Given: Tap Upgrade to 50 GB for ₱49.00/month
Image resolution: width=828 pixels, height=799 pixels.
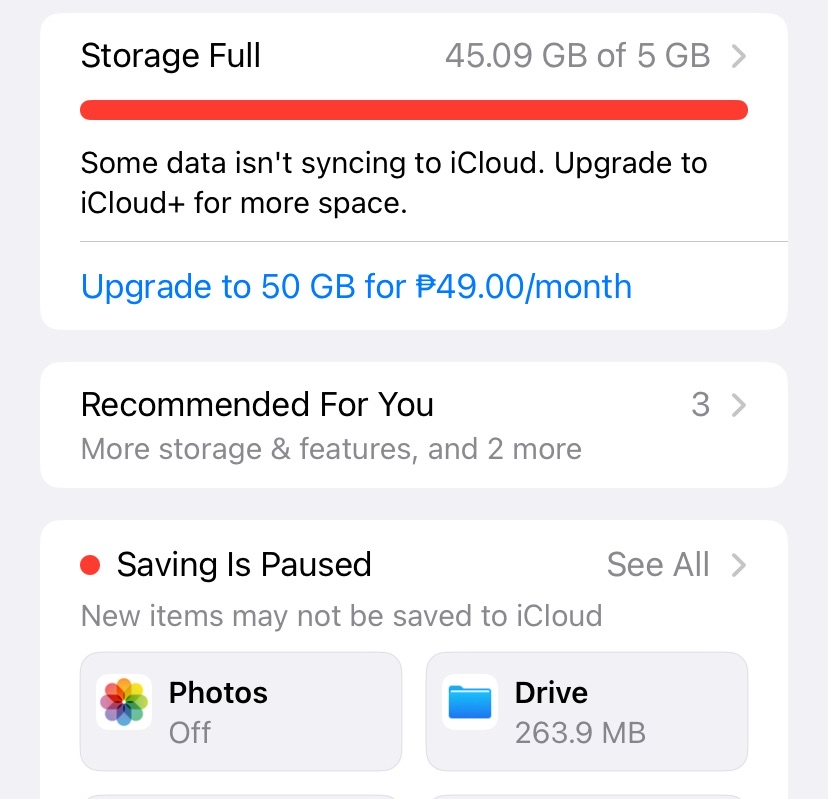Looking at the screenshot, I should [356, 286].
